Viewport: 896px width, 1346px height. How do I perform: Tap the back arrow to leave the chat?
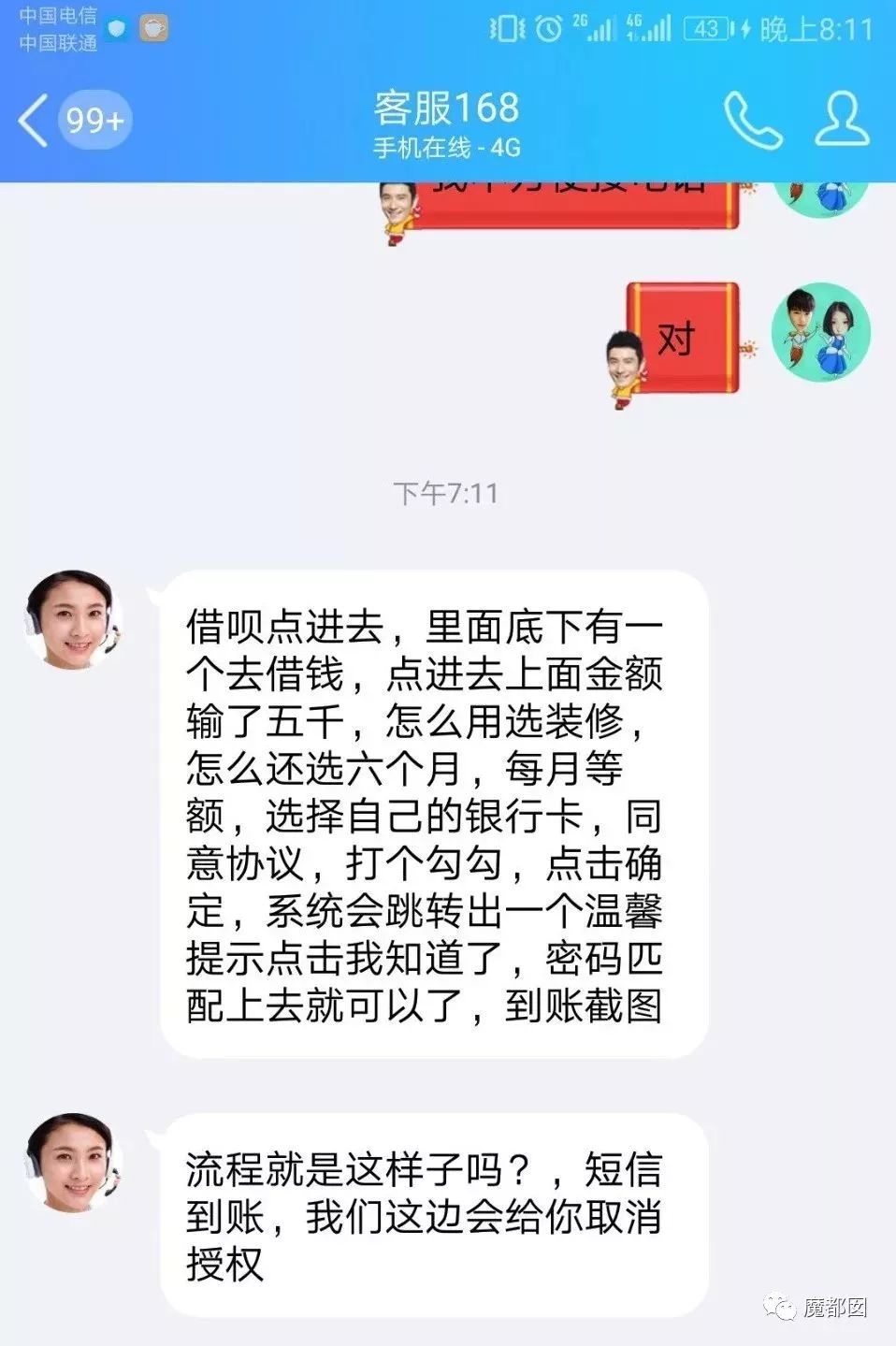point(35,121)
